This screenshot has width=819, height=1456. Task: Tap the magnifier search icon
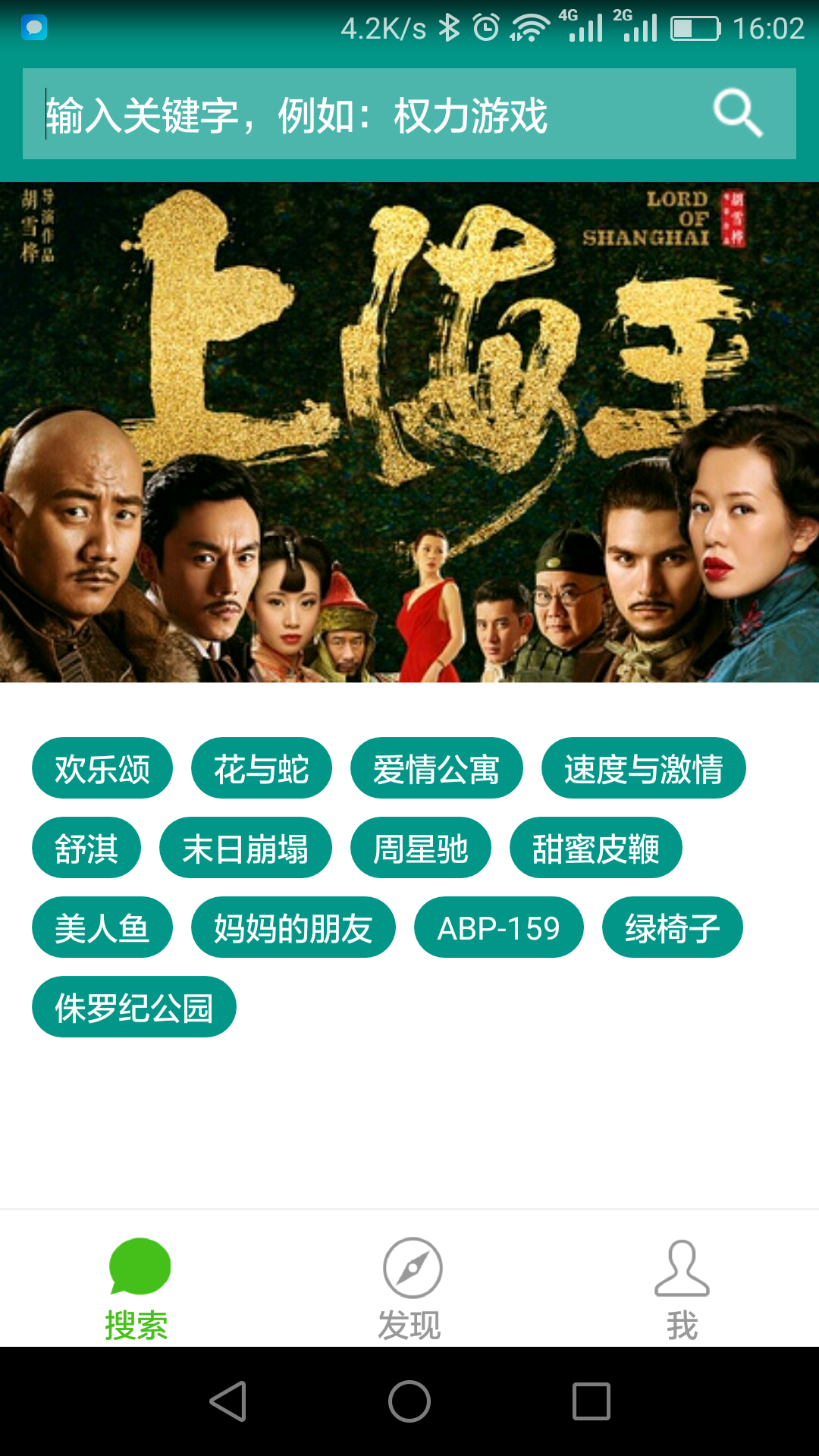(x=737, y=114)
